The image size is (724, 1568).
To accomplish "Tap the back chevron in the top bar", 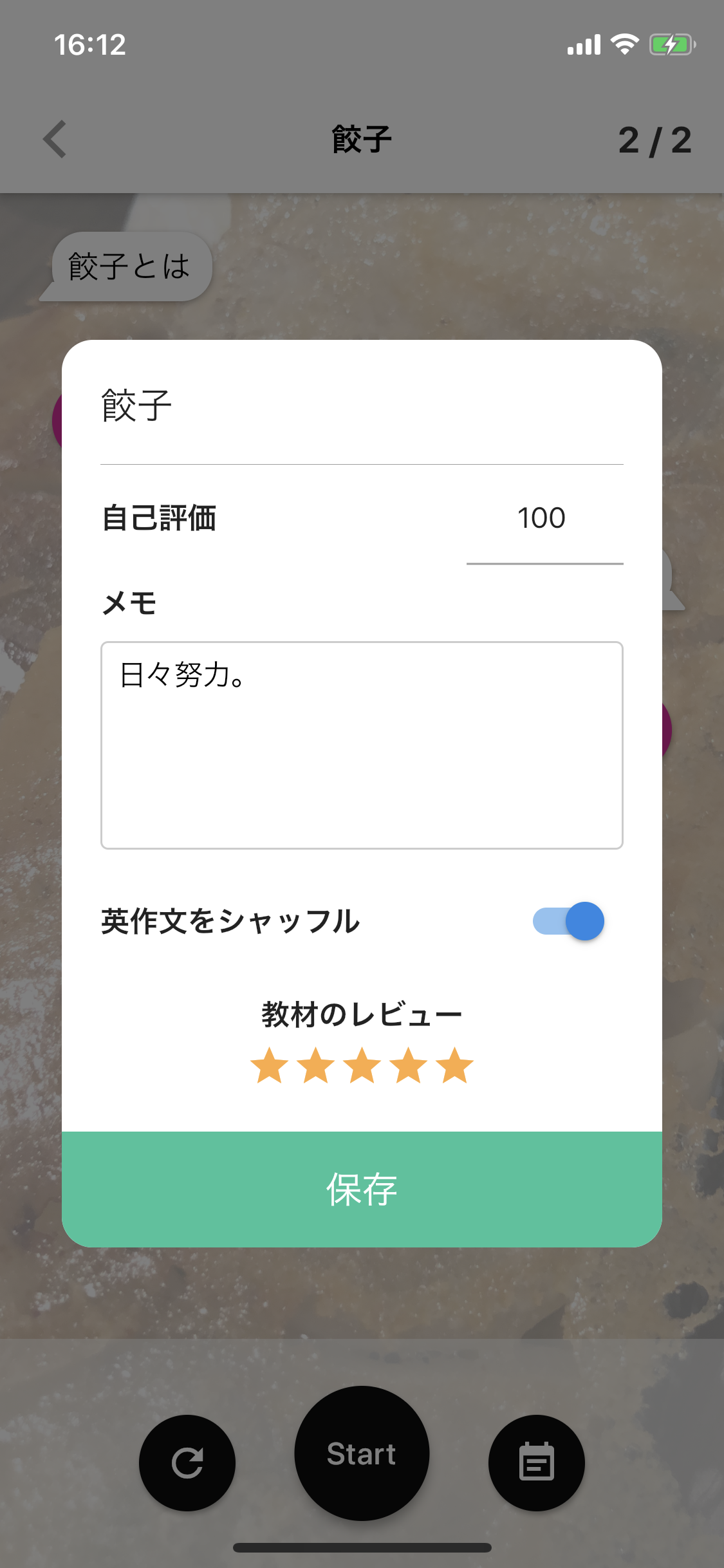I will [55, 139].
